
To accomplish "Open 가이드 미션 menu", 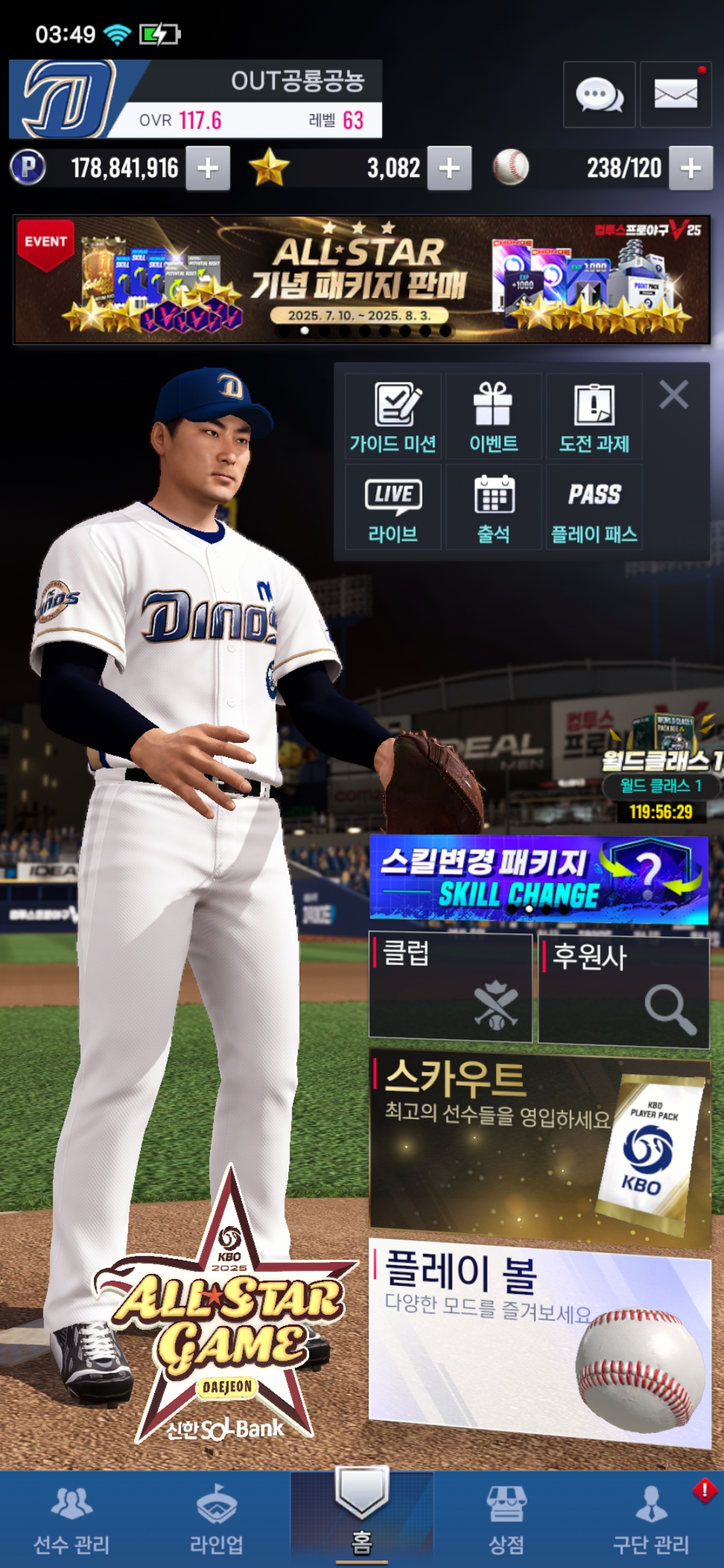I will click(393, 417).
